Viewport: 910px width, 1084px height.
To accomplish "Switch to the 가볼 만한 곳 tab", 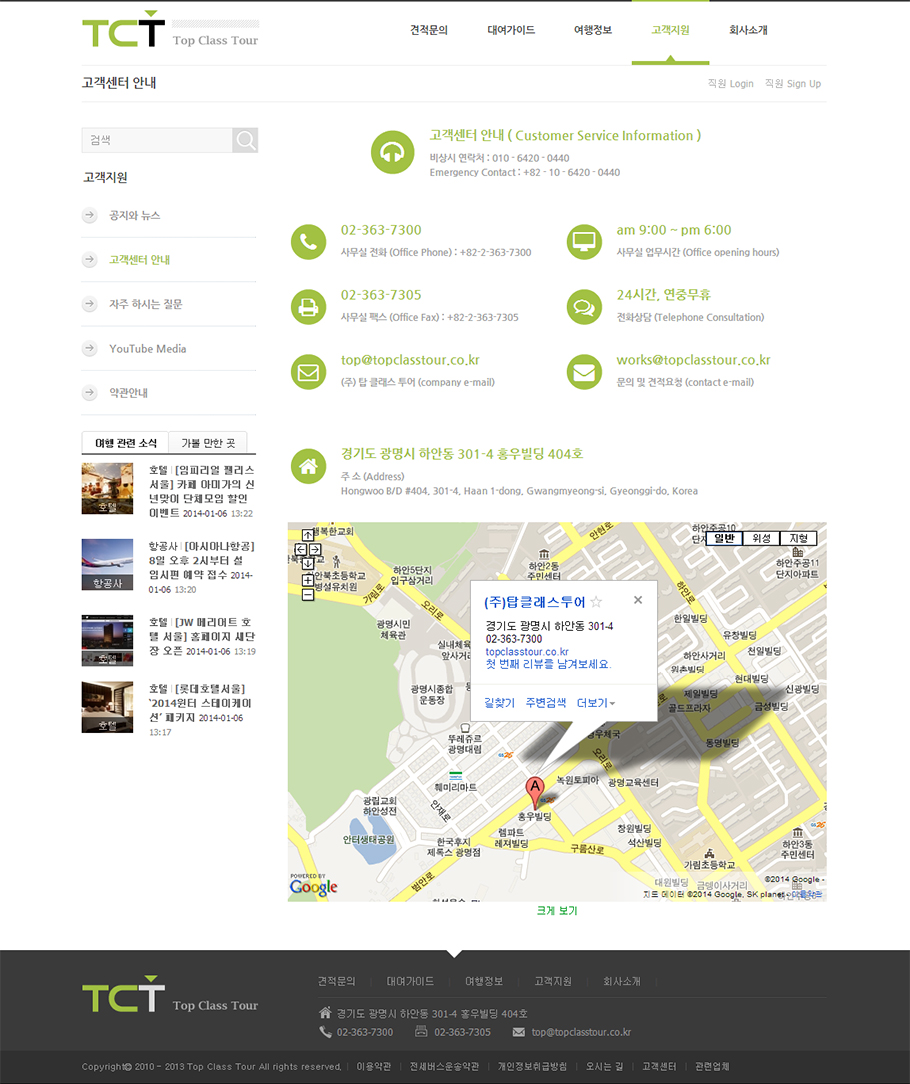I will [208, 443].
